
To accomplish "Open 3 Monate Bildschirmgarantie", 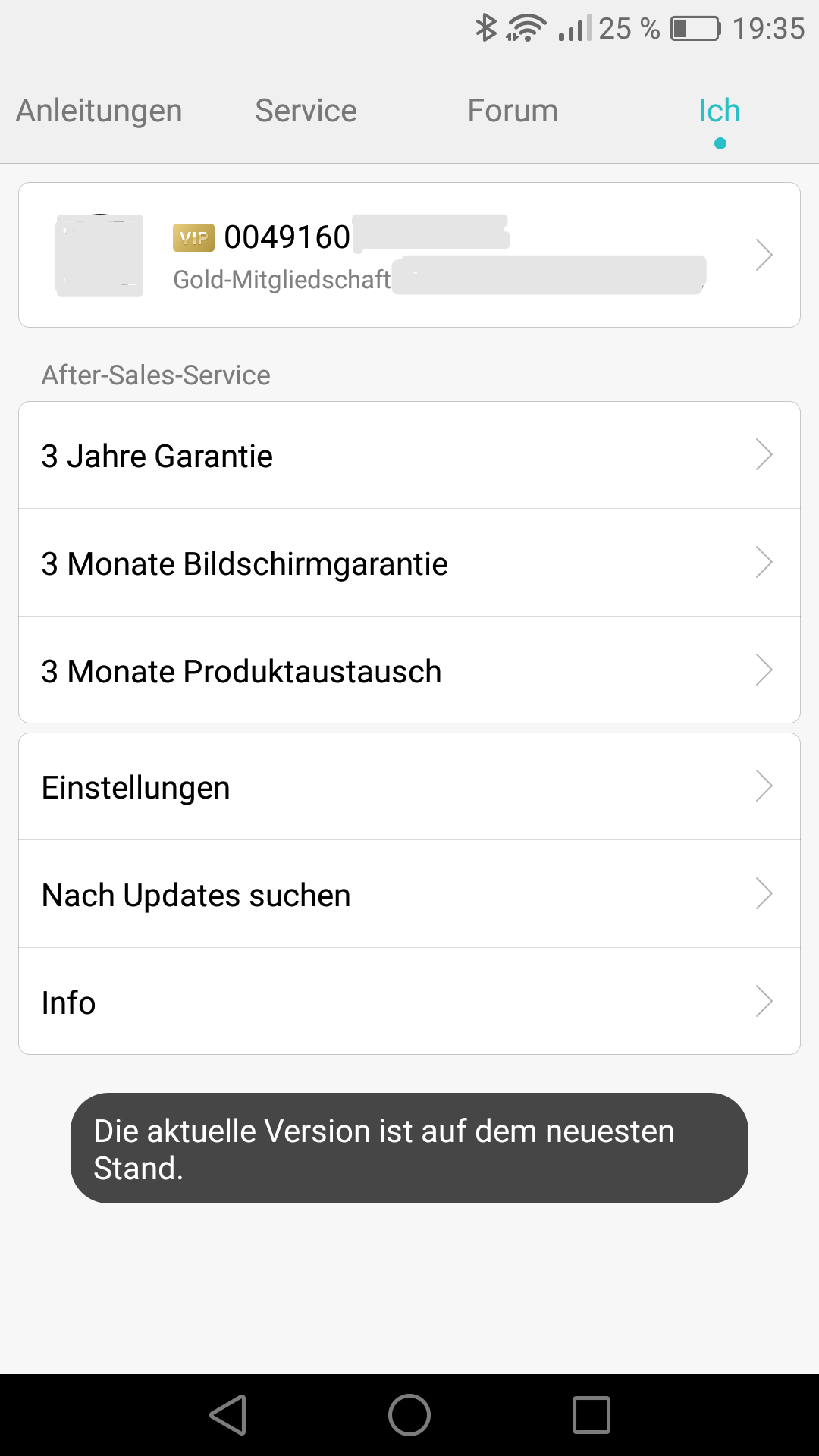I will [x=409, y=563].
